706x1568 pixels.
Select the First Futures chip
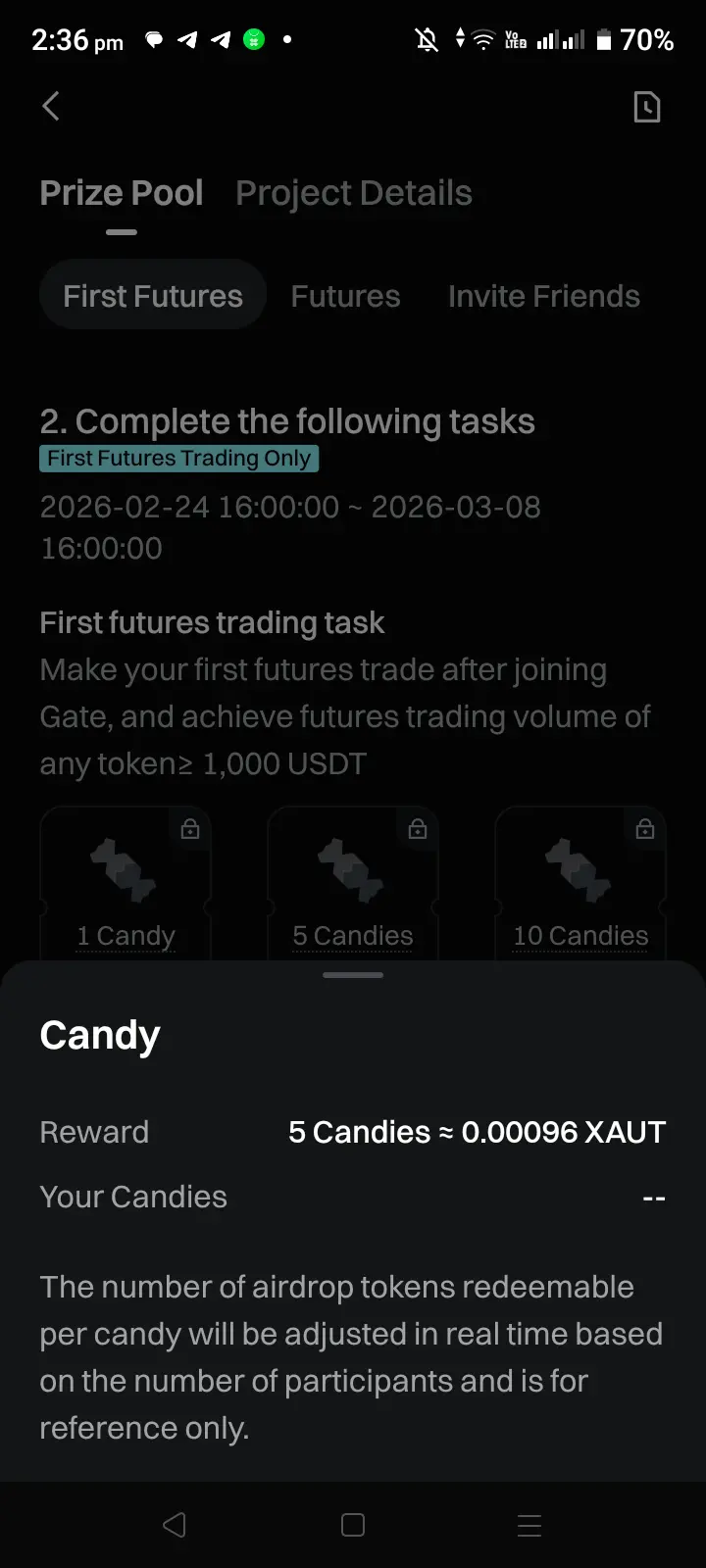pos(153,295)
